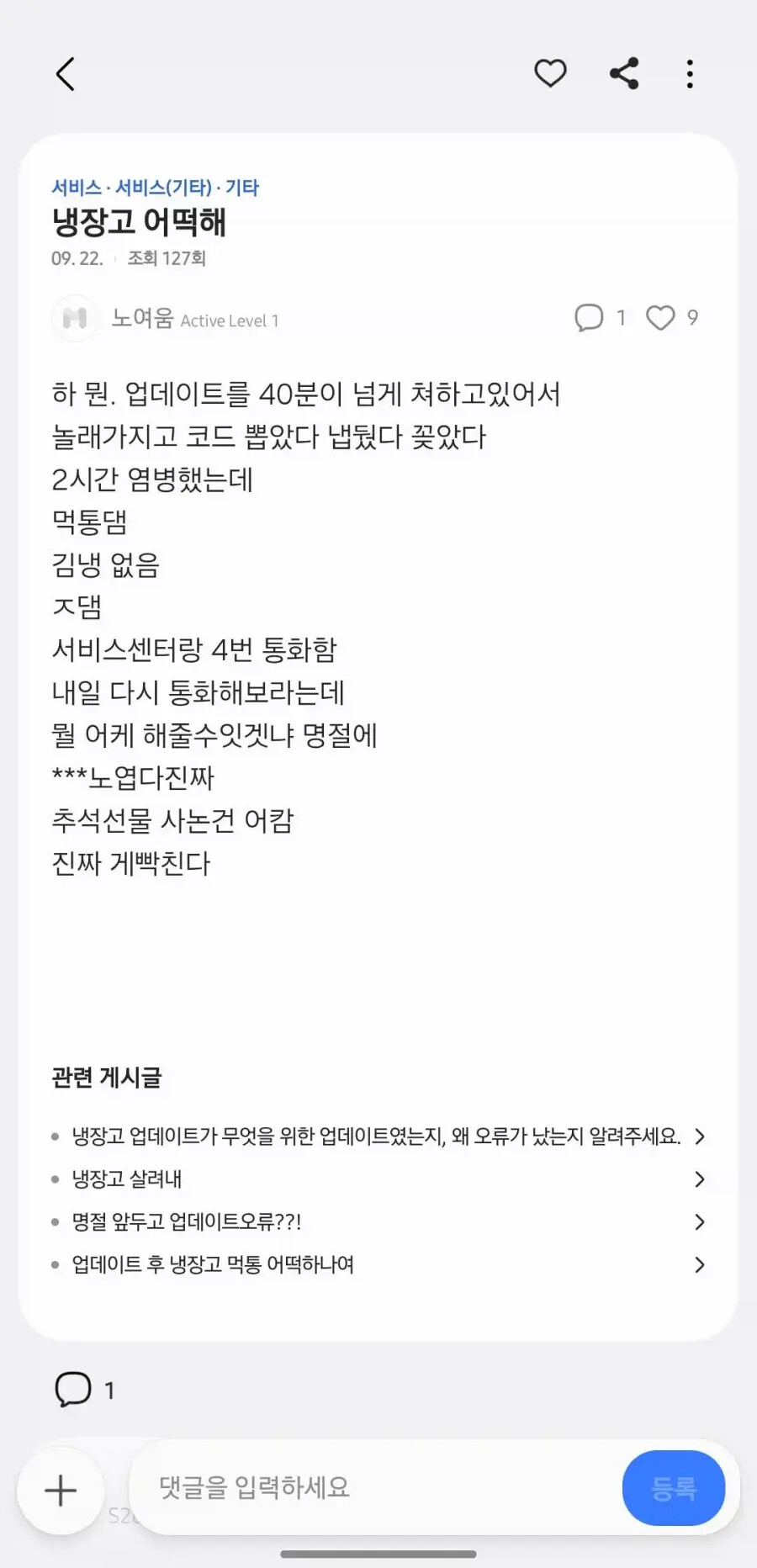Open the comments section showing 1 comment

pos(84,1390)
